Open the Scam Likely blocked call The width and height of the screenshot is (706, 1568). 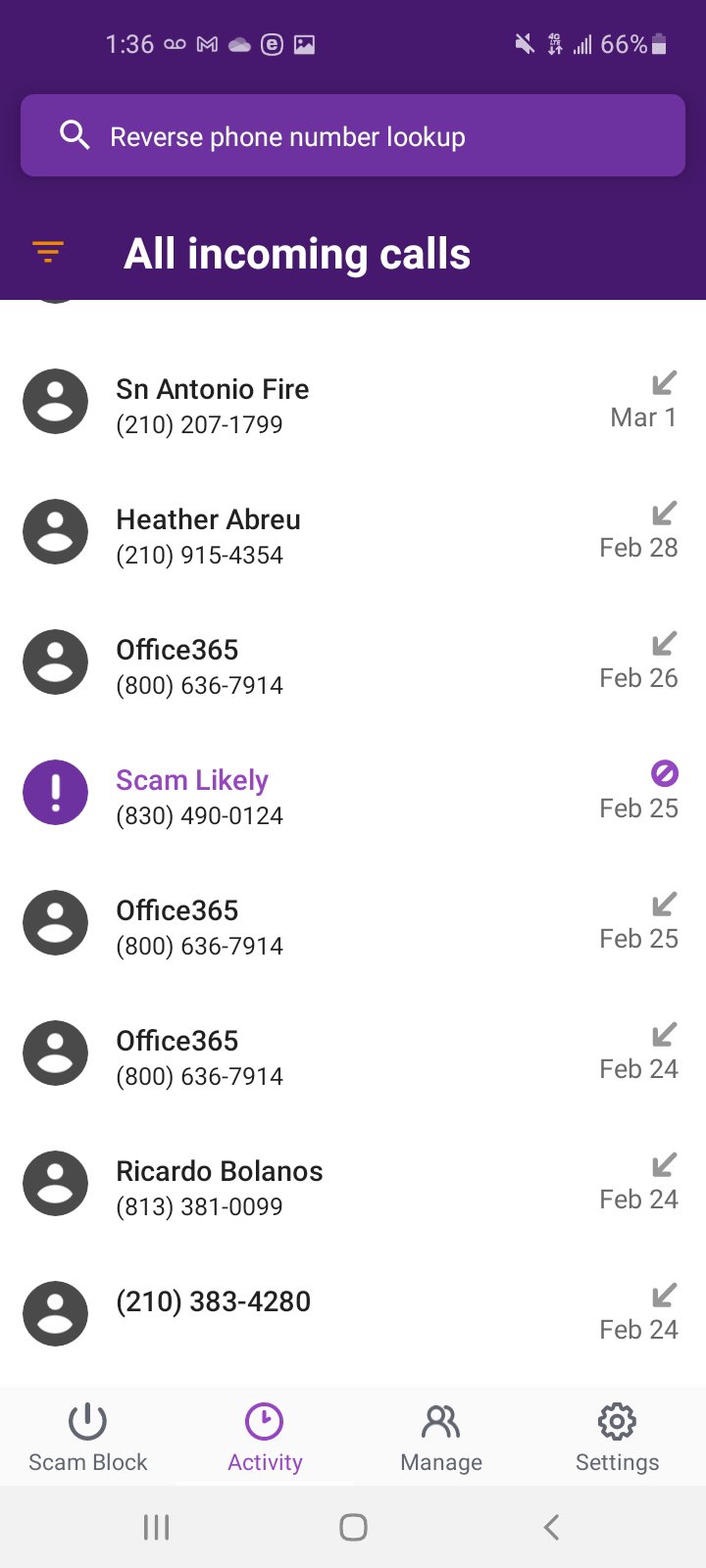353,795
